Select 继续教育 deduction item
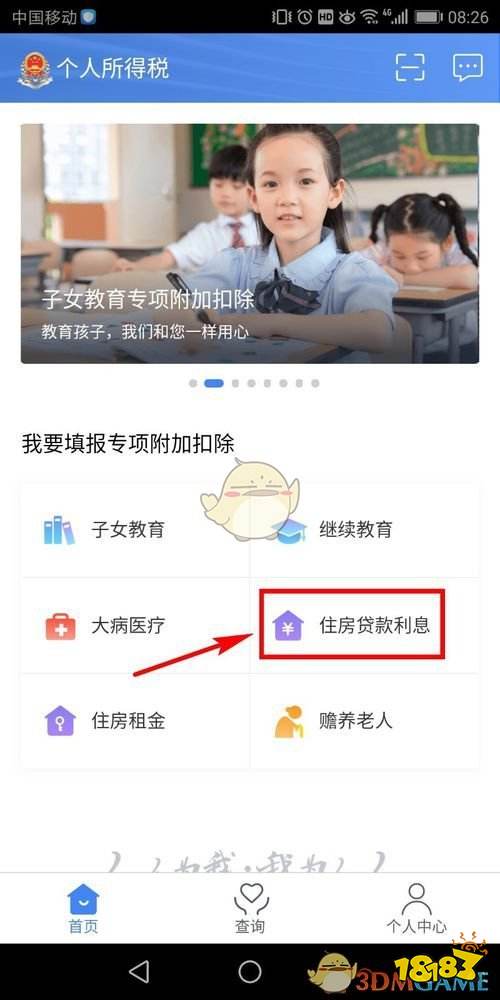 pos(364,530)
